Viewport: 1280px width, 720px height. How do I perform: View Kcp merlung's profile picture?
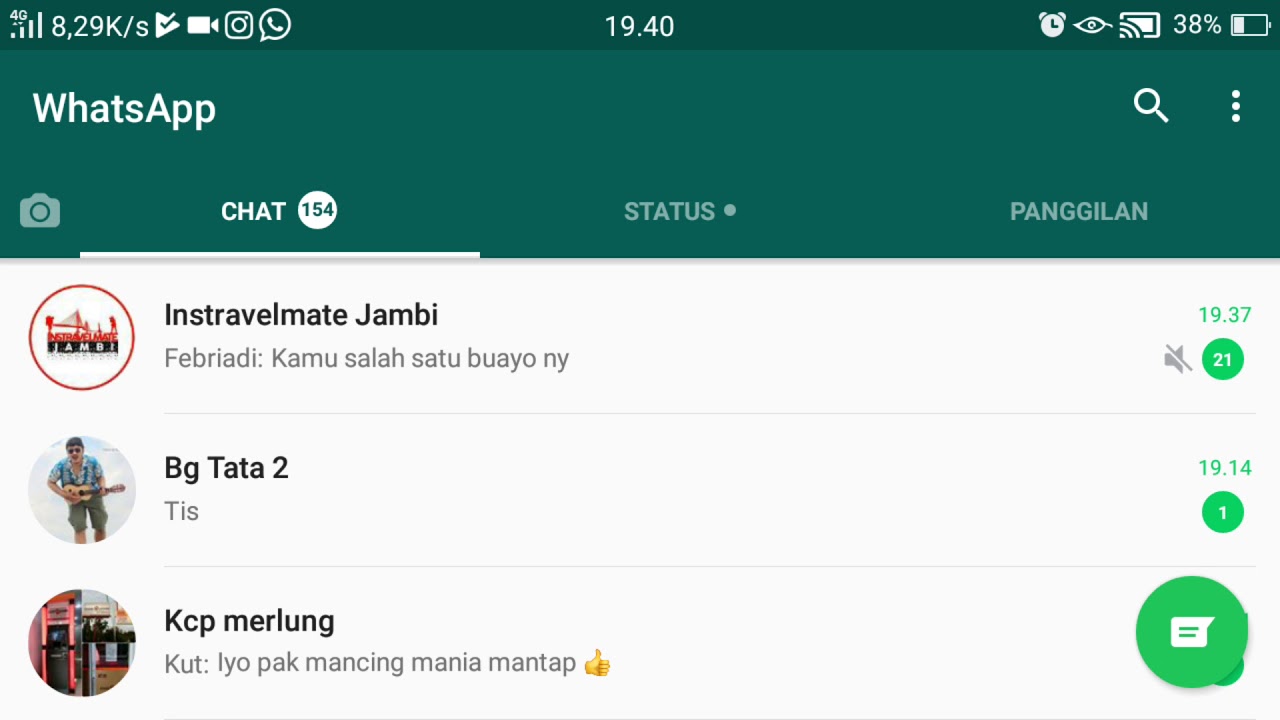(82, 642)
